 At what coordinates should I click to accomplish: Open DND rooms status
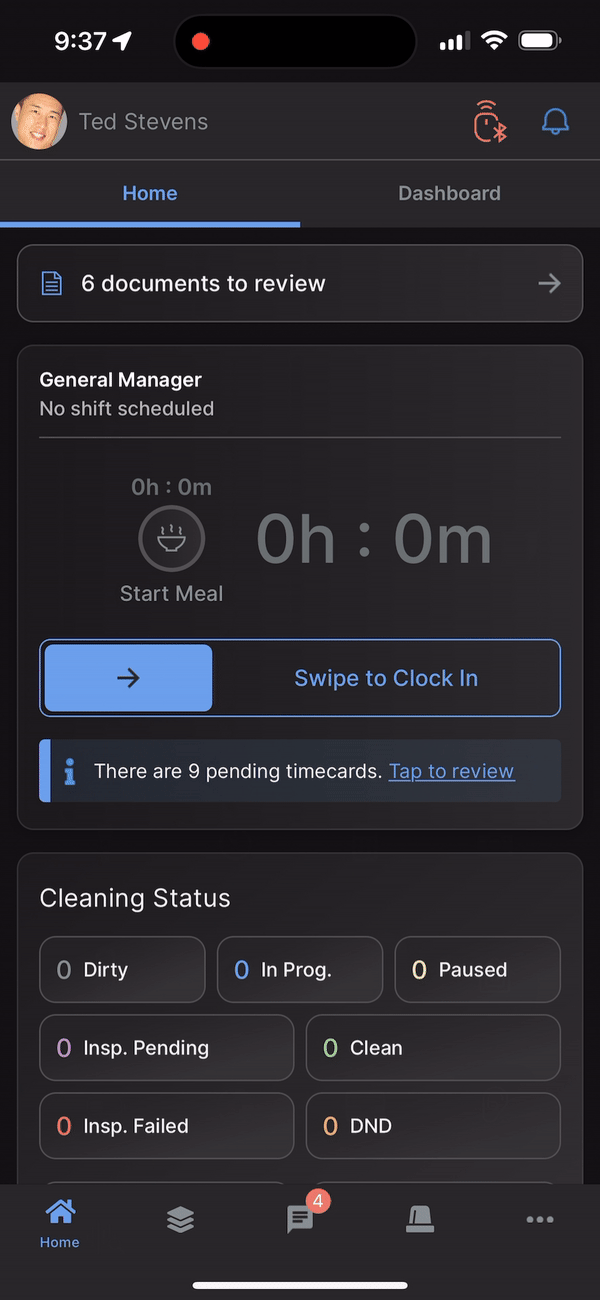click(433, 1125)
